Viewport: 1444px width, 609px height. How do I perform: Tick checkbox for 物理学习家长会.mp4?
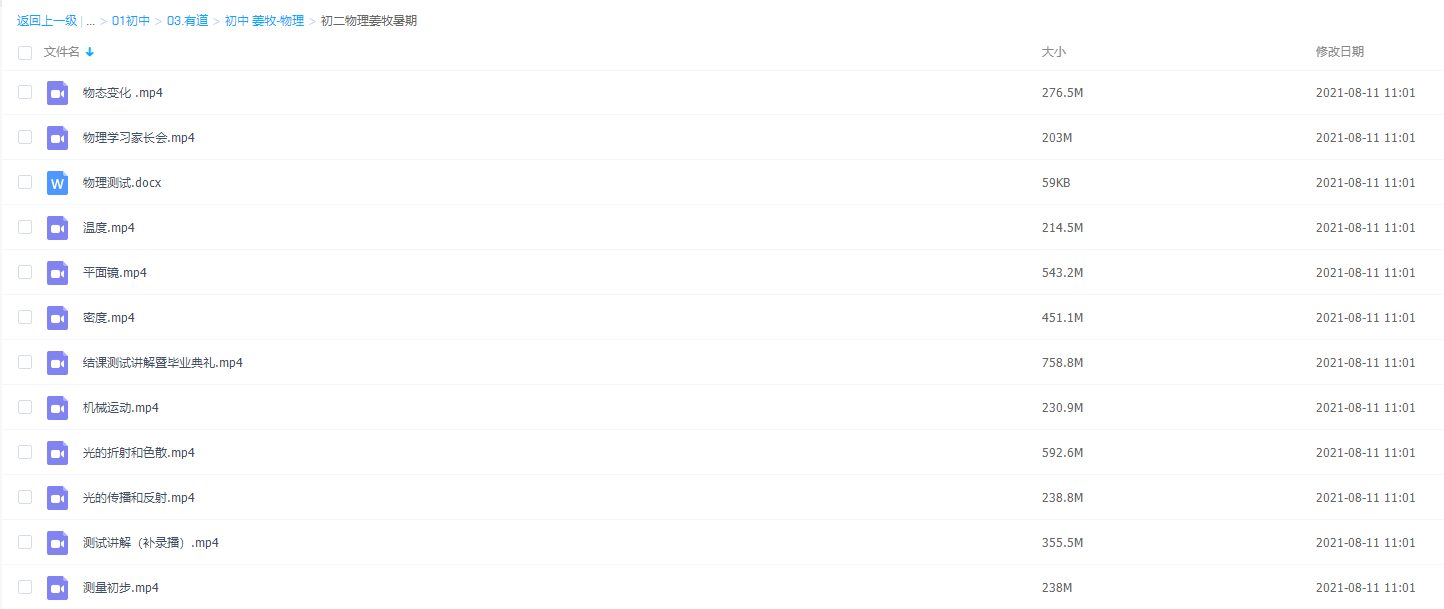pos(25,138)
